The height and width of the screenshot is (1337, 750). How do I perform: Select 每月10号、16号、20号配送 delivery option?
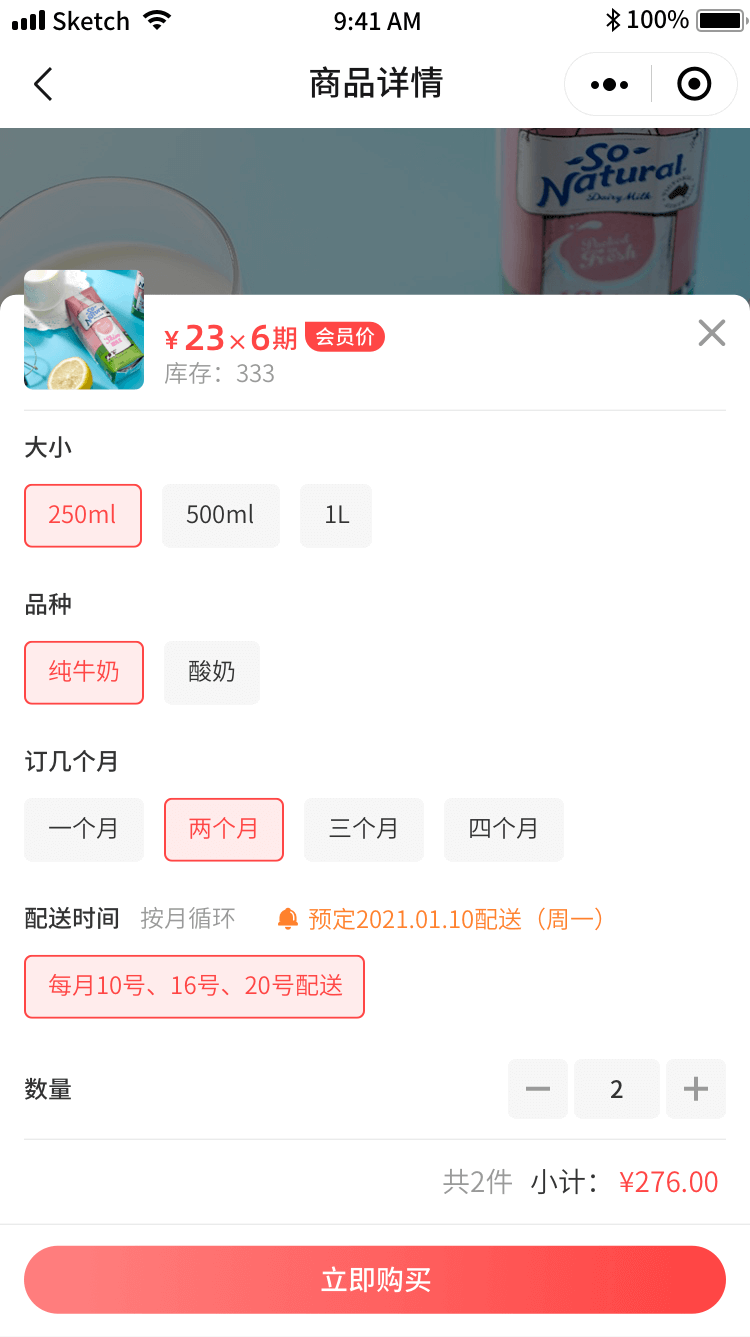tap(195, 987)
